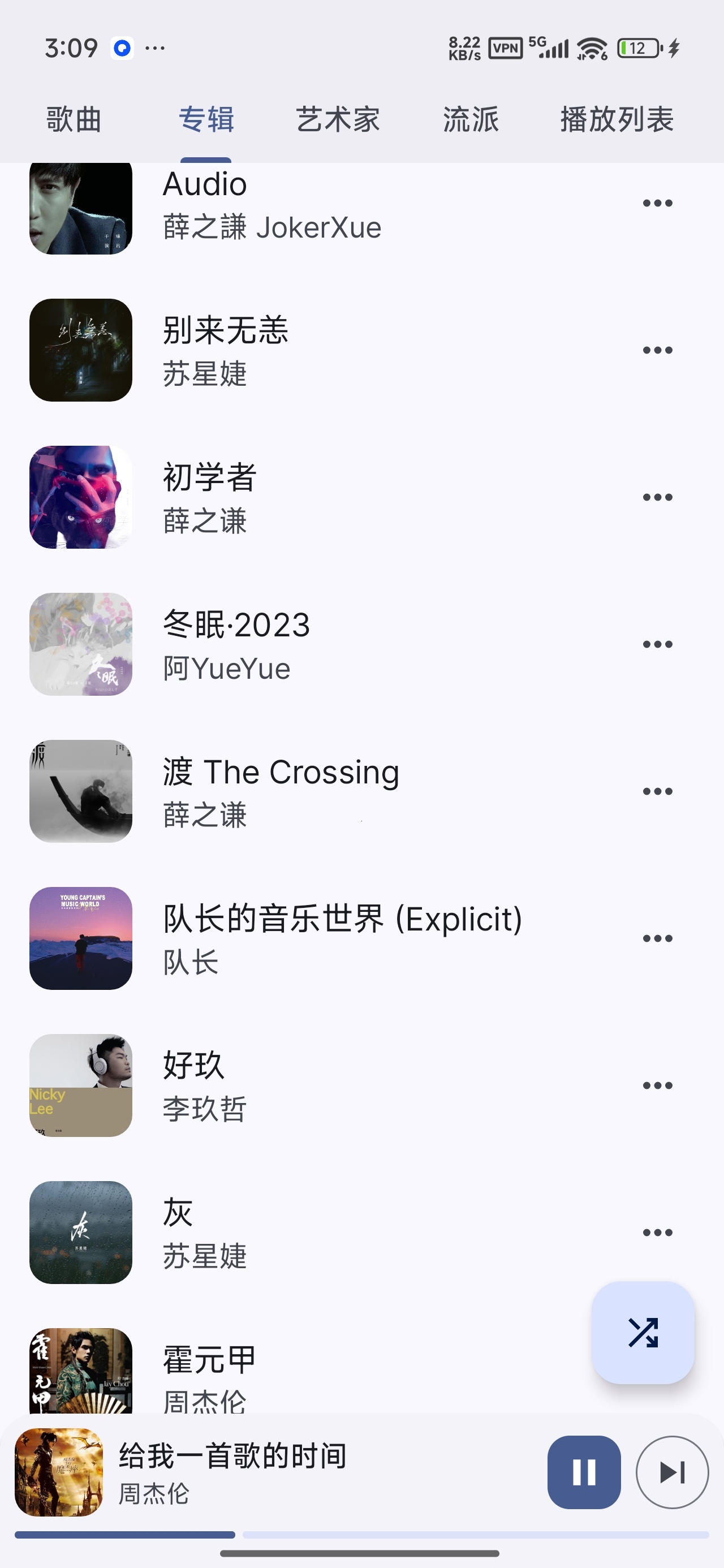Open more options for album 灰
The width and height of the screenshot is (724, 1568).
click(x=658, y=1232)
